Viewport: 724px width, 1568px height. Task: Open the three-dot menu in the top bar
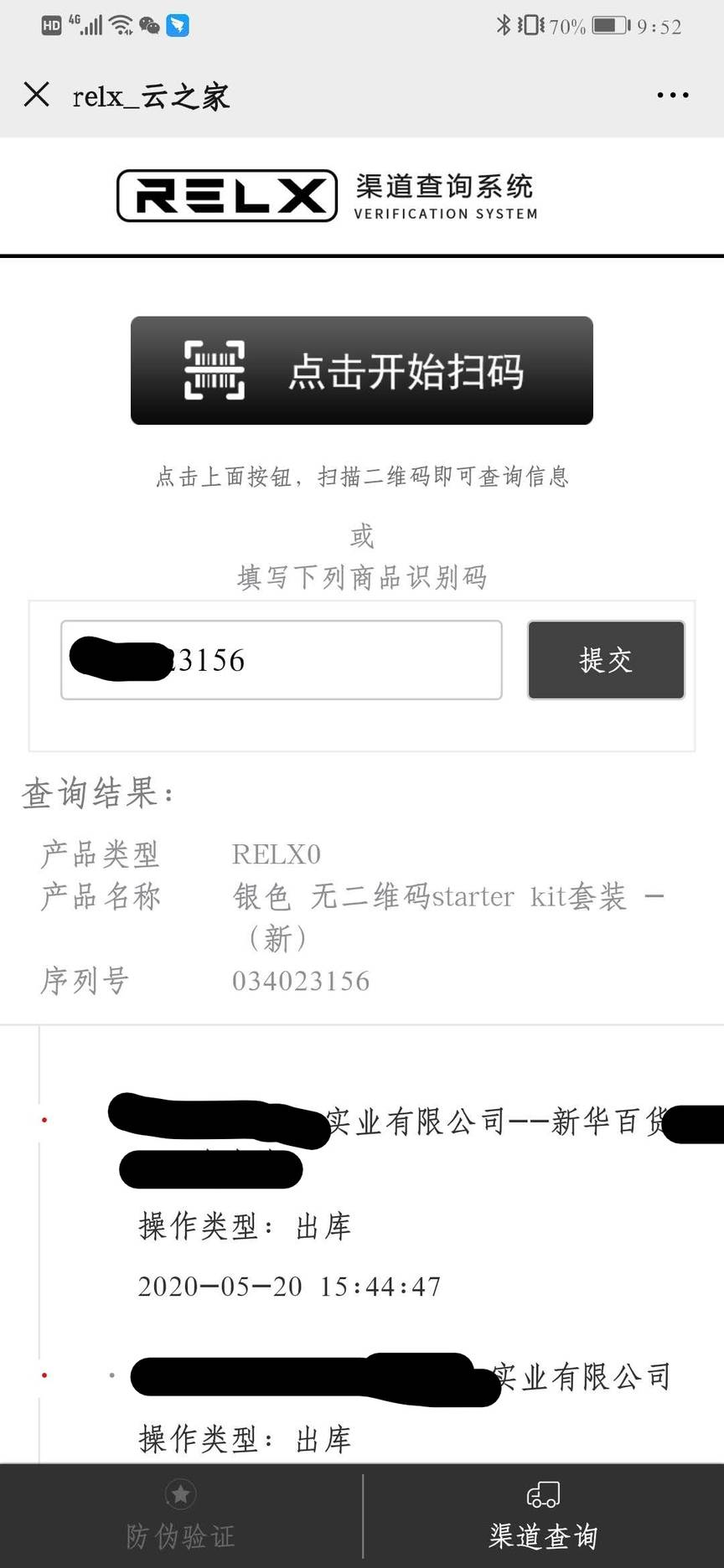coord(673,95)
